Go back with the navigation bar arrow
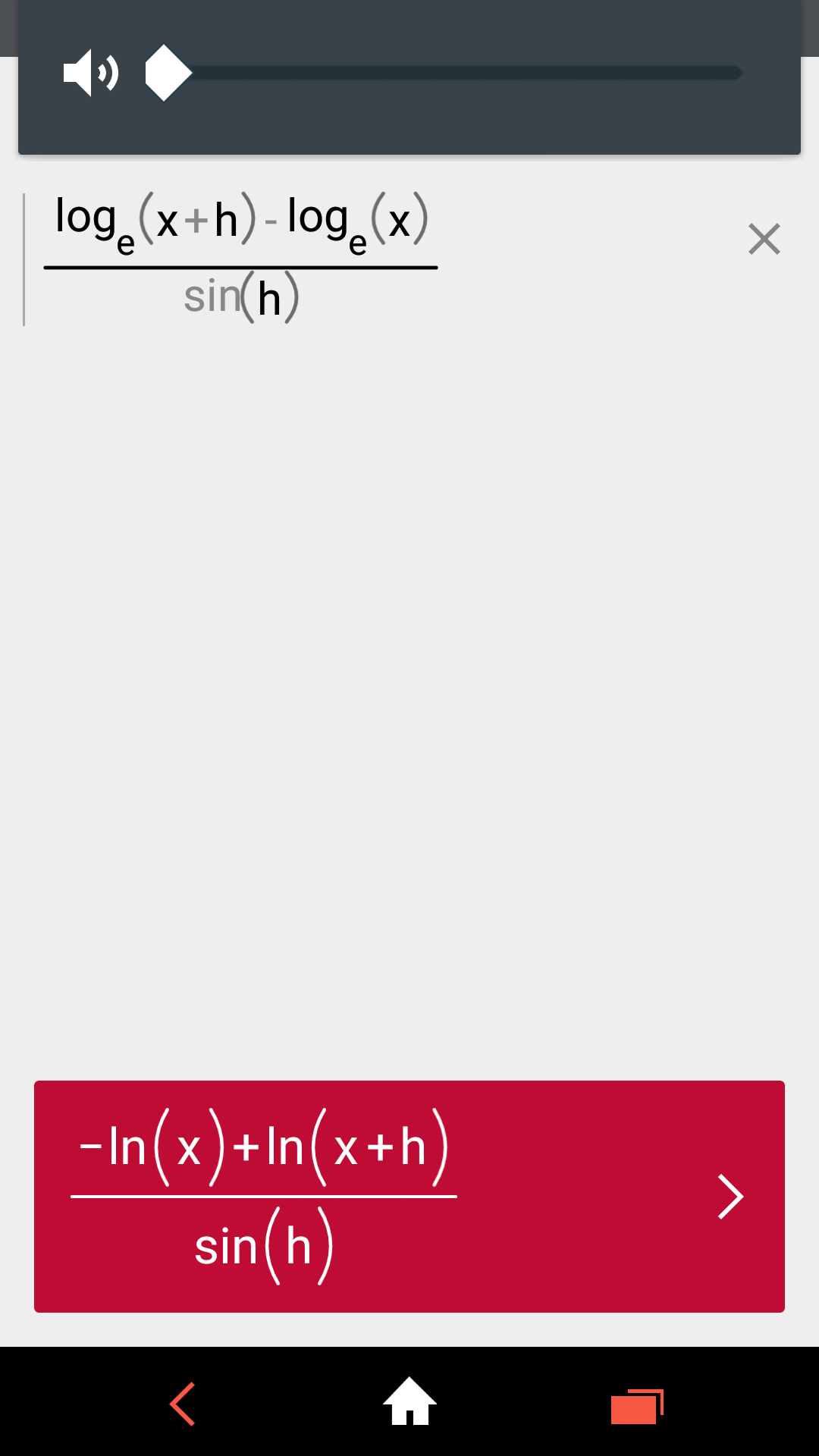 [183, 1403]
